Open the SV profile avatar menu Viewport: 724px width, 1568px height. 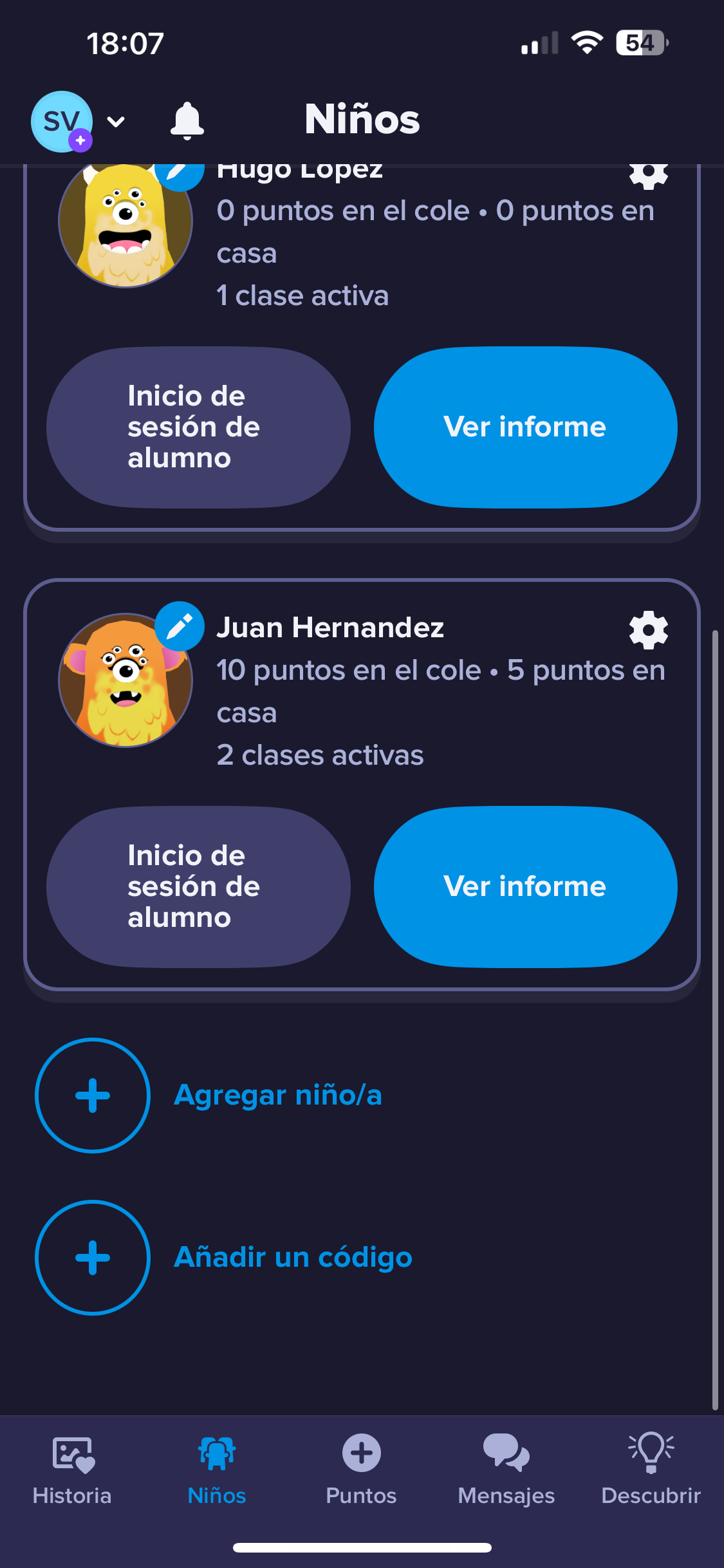click(x=61, y=122)
